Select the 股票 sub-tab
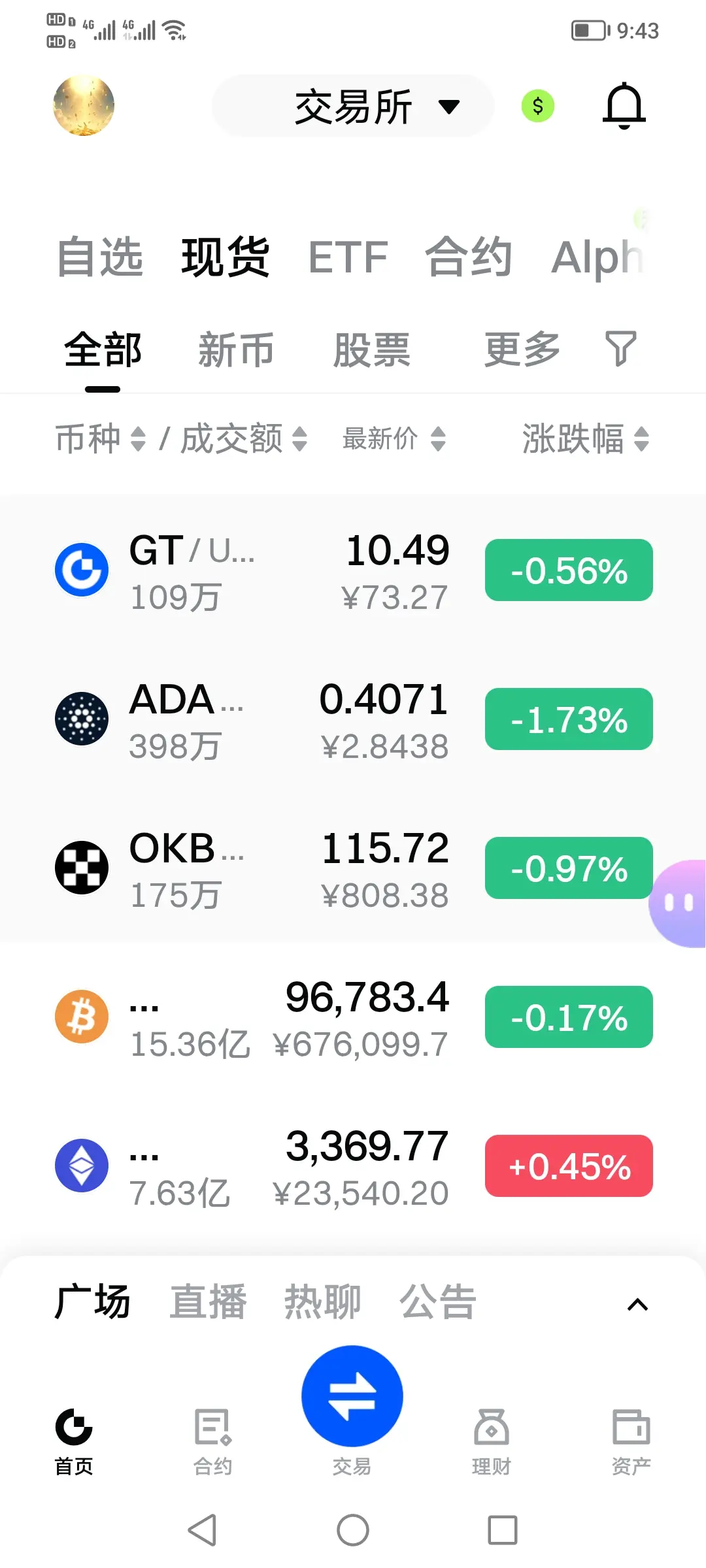Viewport: 706px width, 1568px height. coord(371,350)
